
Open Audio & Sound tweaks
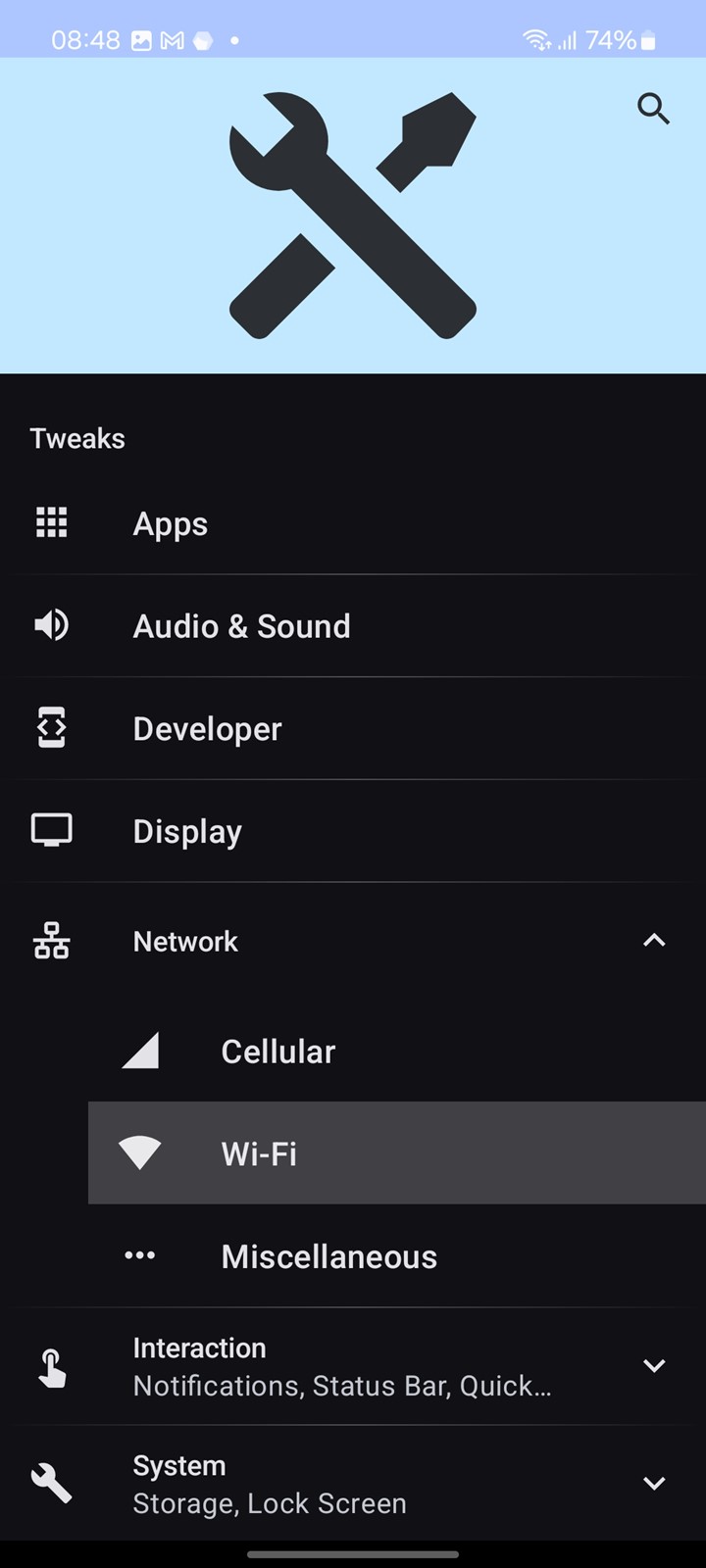pyautogui.click(x=353, y=626)
